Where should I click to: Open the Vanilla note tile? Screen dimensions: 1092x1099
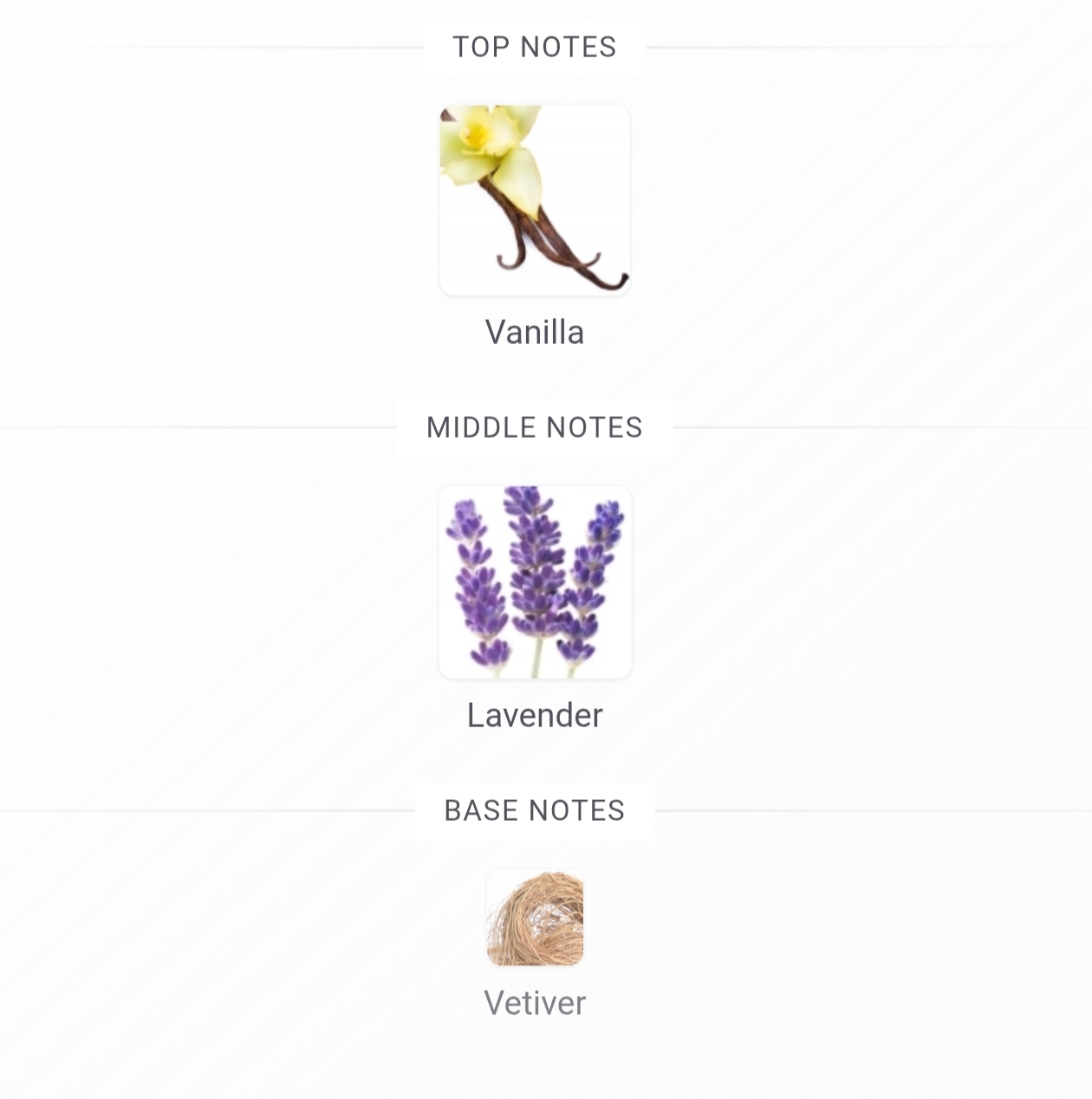pos(535,201)
